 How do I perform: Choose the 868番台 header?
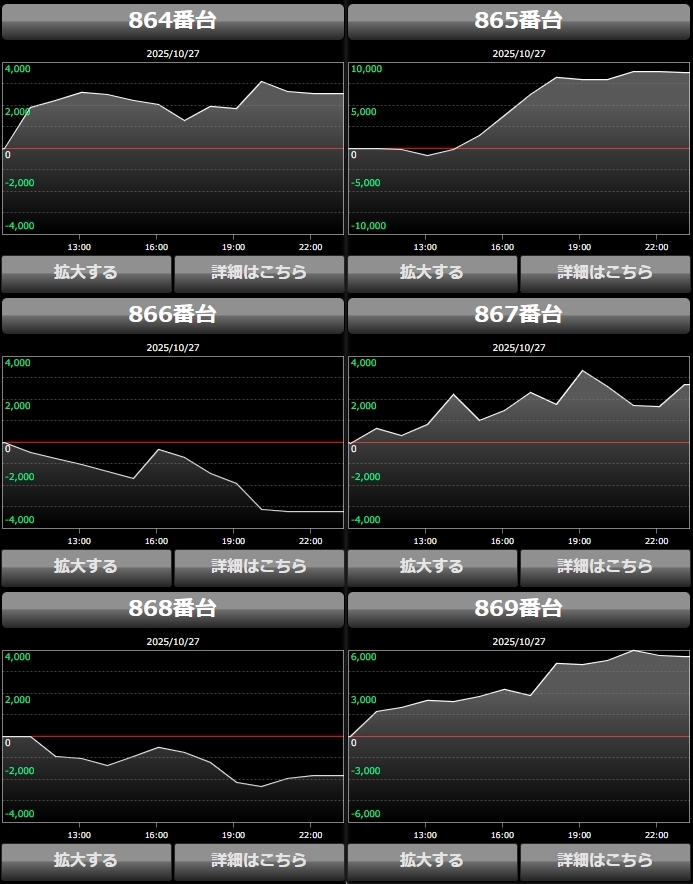172,609
